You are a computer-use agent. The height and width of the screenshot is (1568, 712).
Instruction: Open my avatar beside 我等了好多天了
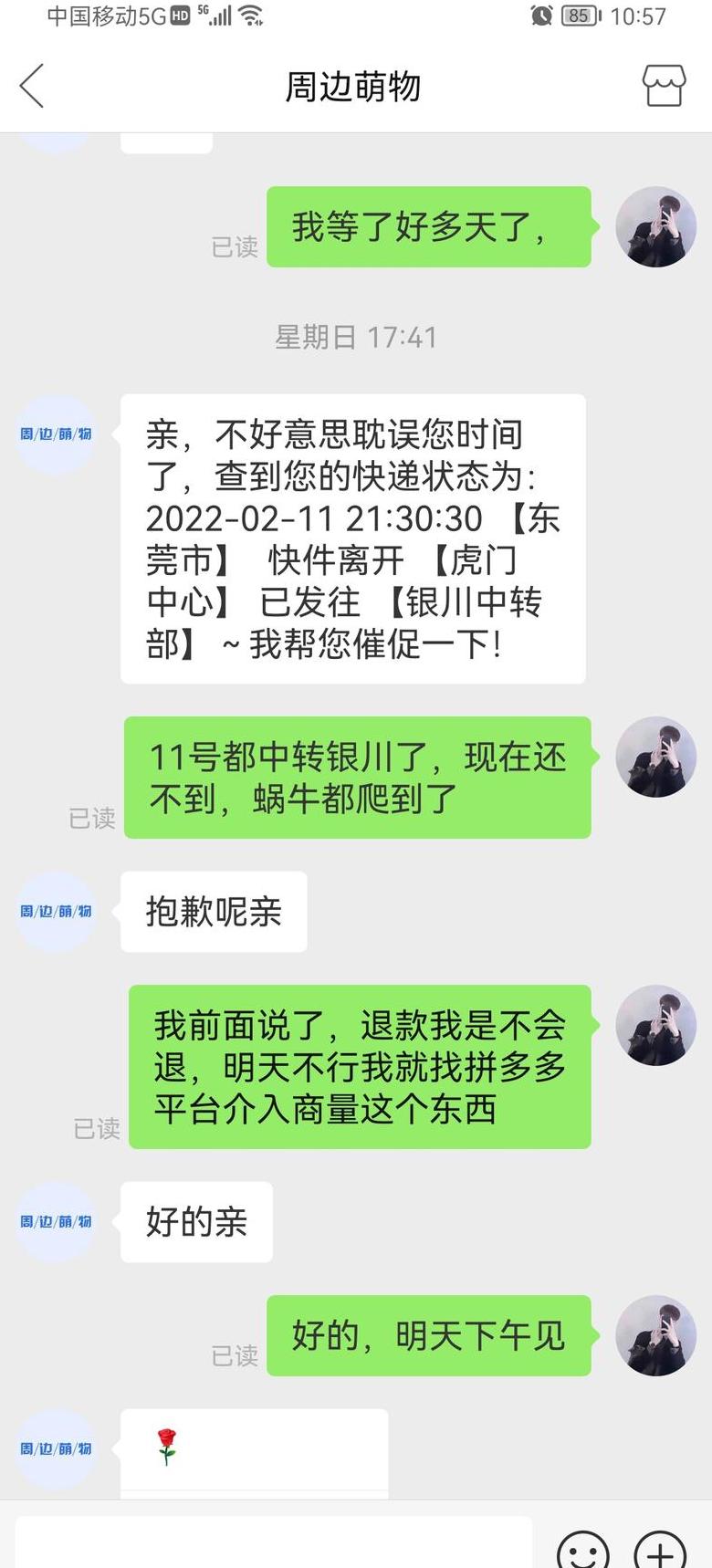(x=655, y=226)
